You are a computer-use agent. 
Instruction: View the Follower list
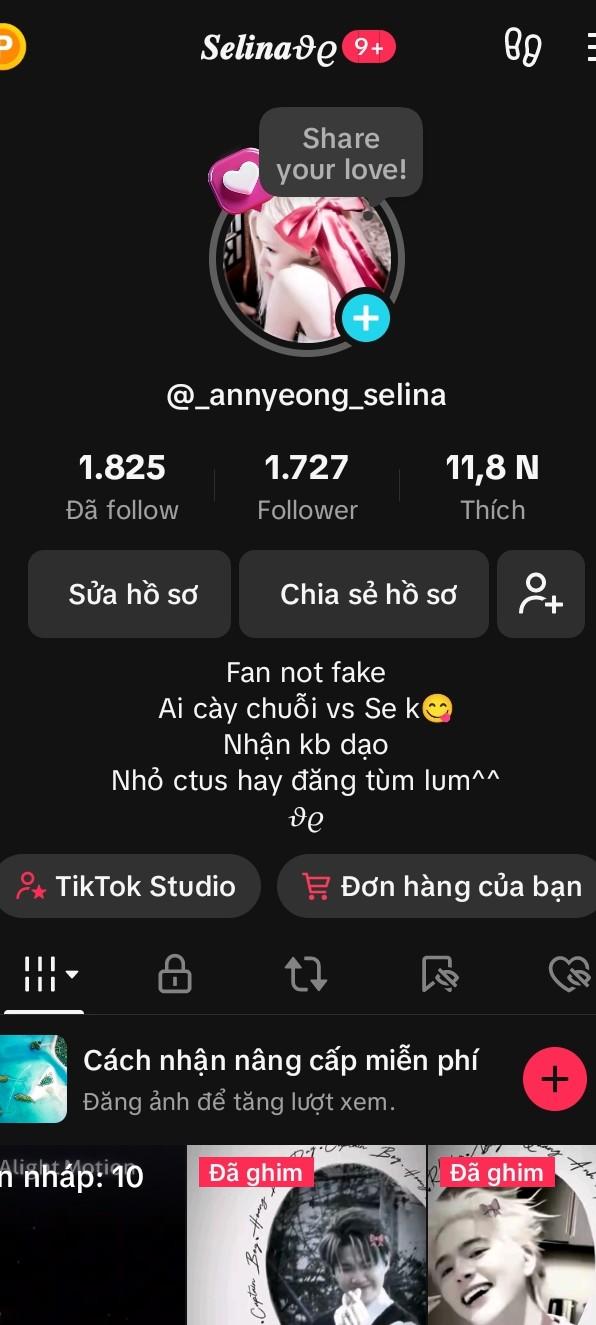coord(307,487)
